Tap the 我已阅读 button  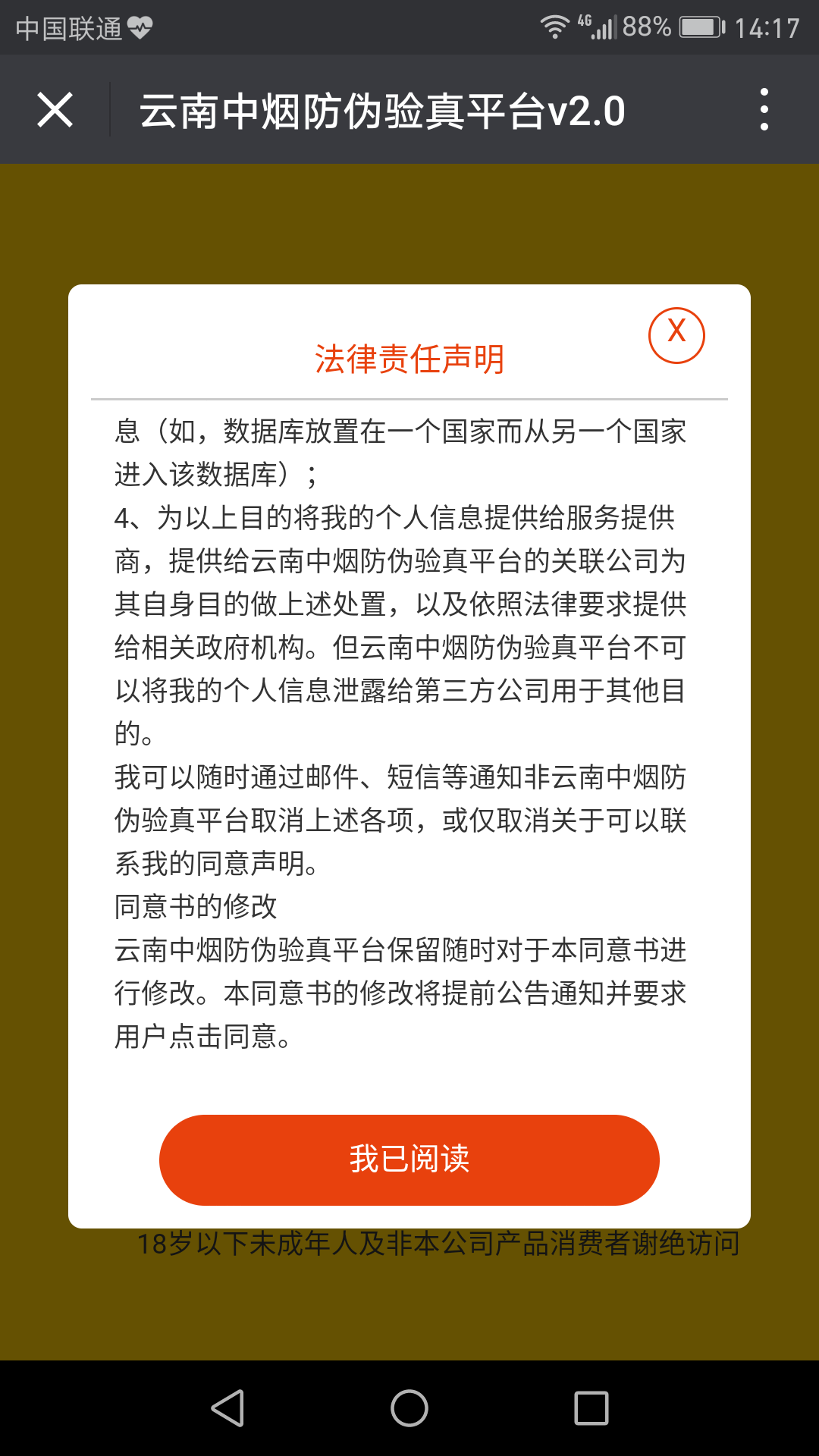[409, 1159]
